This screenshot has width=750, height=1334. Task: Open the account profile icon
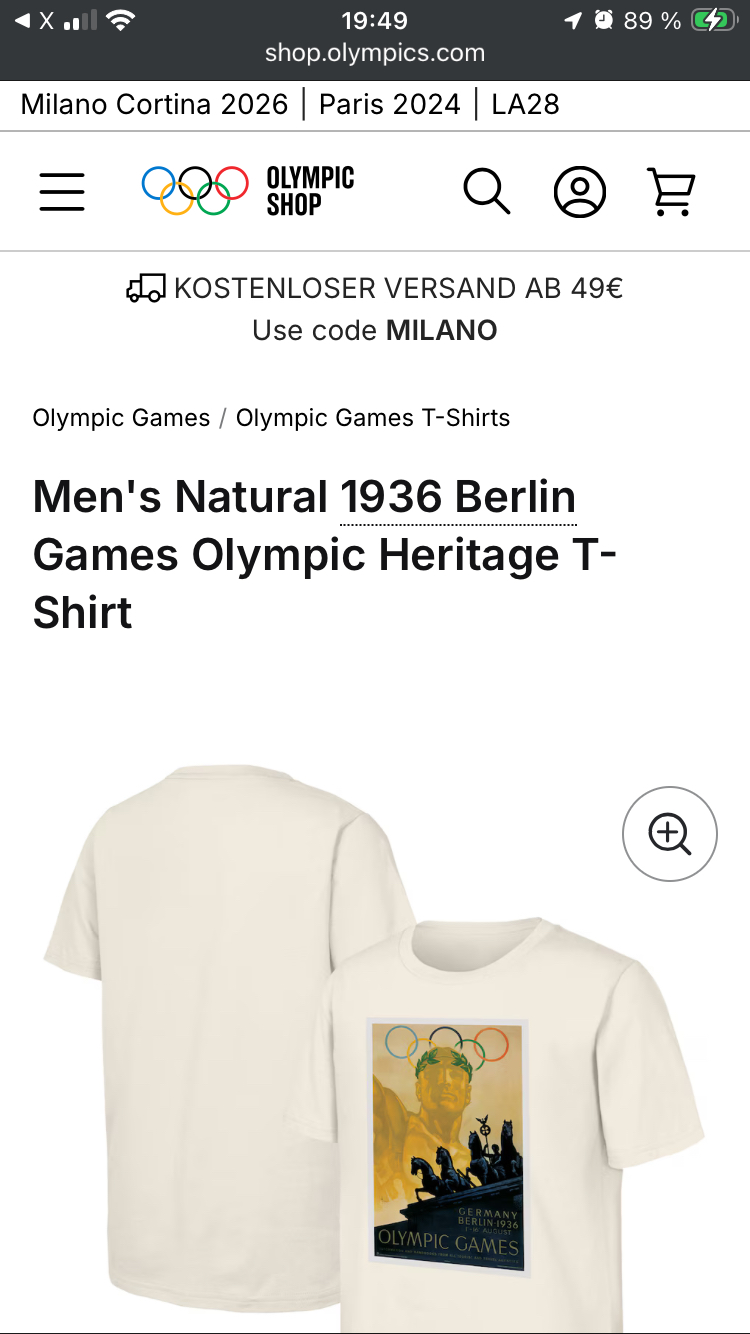(x=580, y=191)
